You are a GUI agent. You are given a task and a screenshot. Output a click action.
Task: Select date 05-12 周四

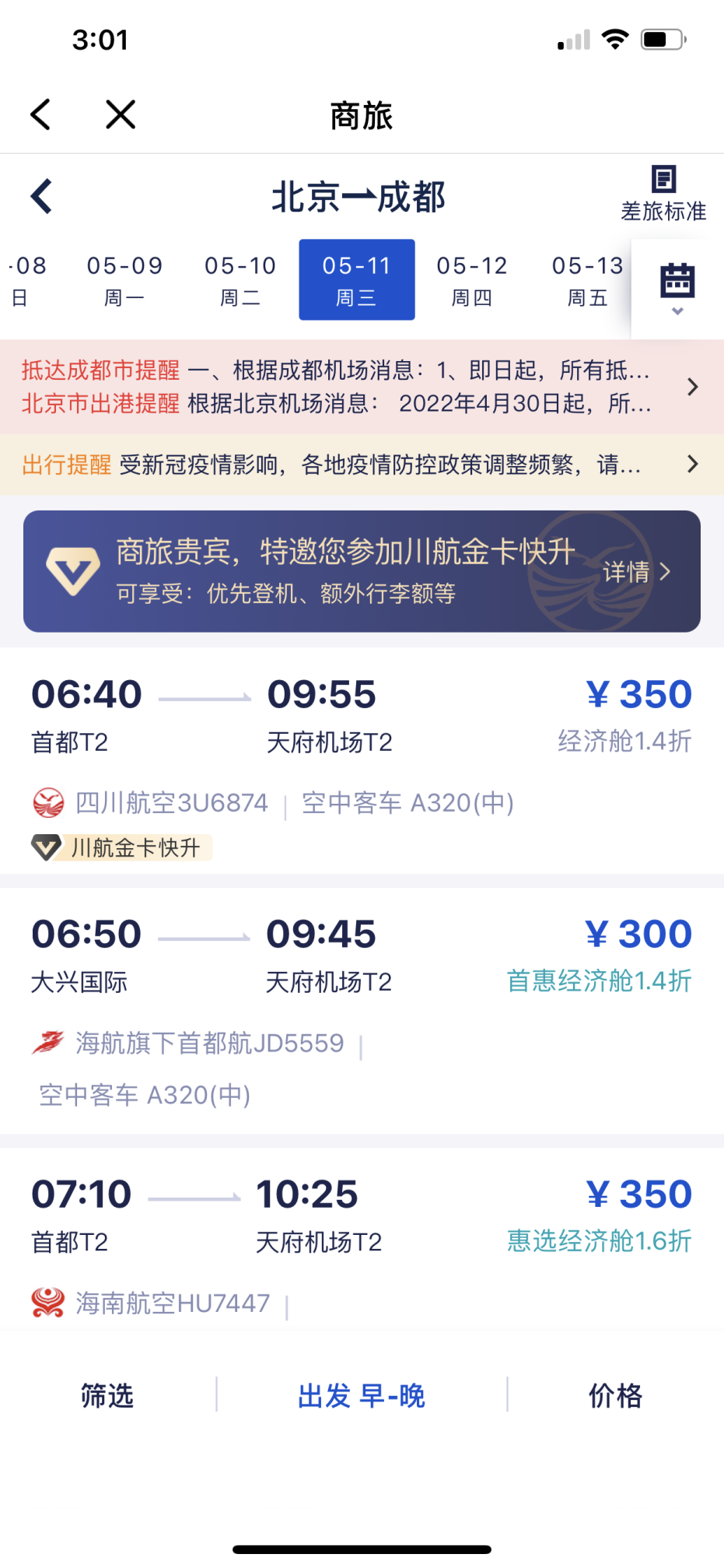471,279
